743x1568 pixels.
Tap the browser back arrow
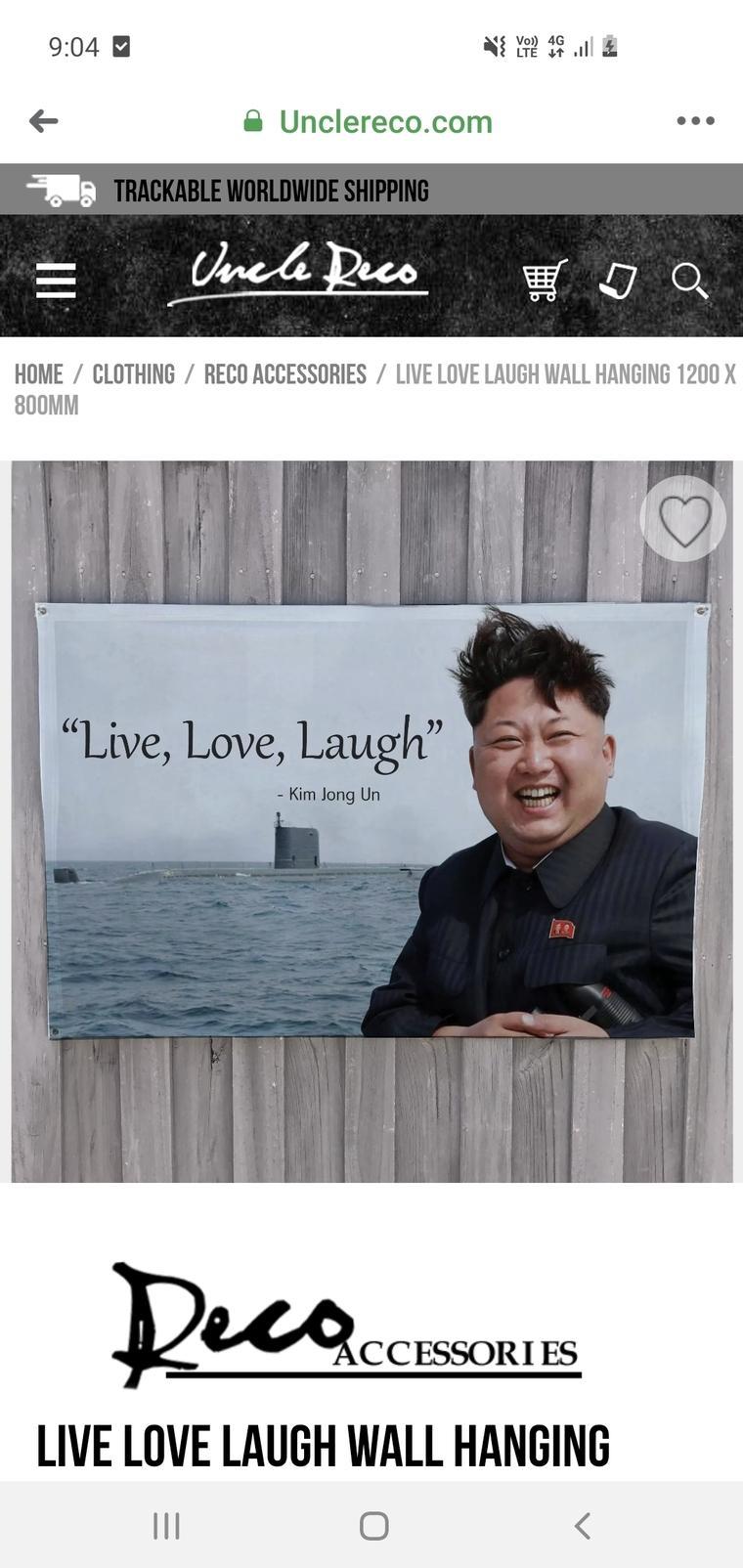pyautogui.click(x=43, y=120)
